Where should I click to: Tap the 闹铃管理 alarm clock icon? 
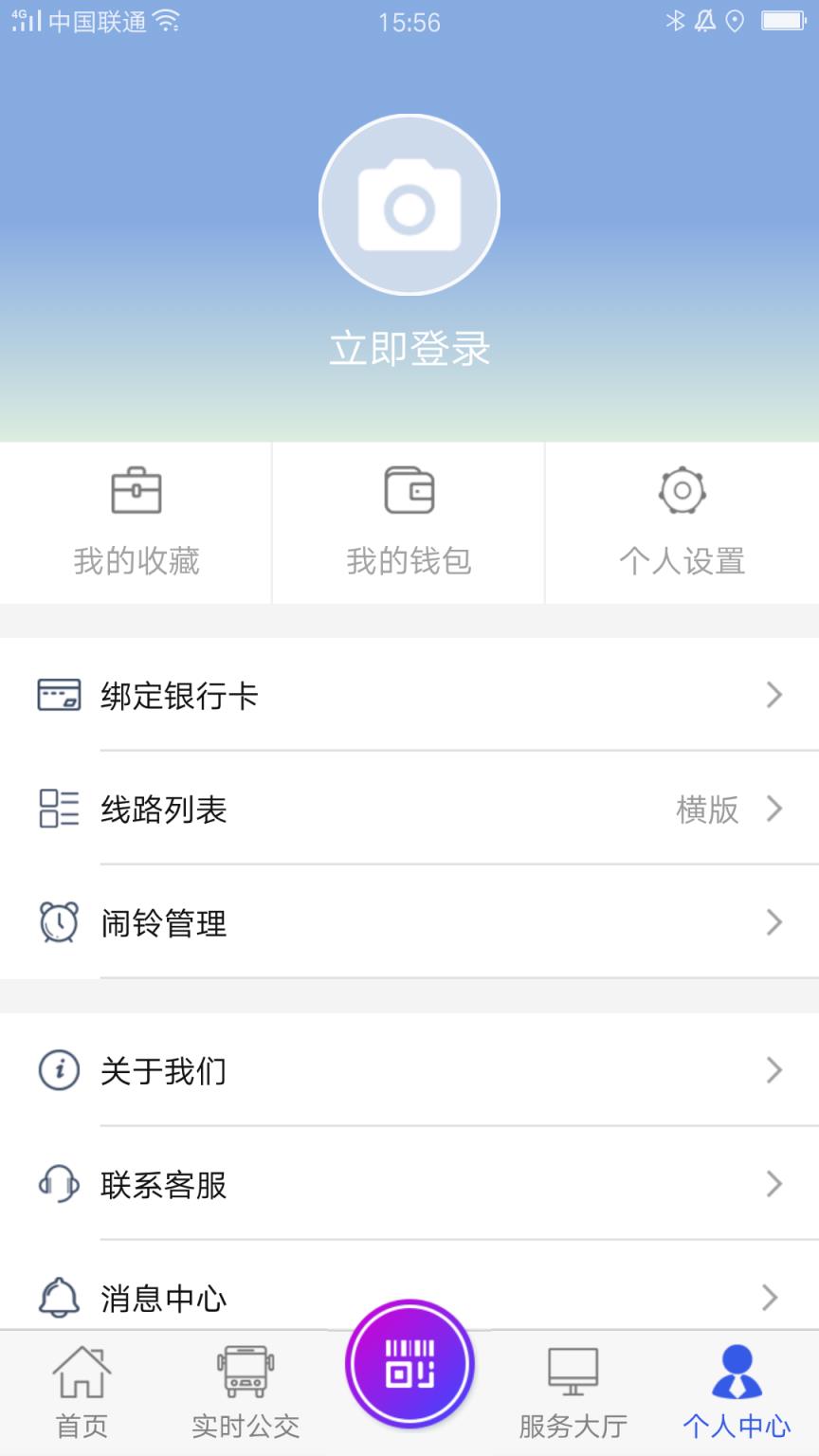pyautogui.click(x=59, y=921)
